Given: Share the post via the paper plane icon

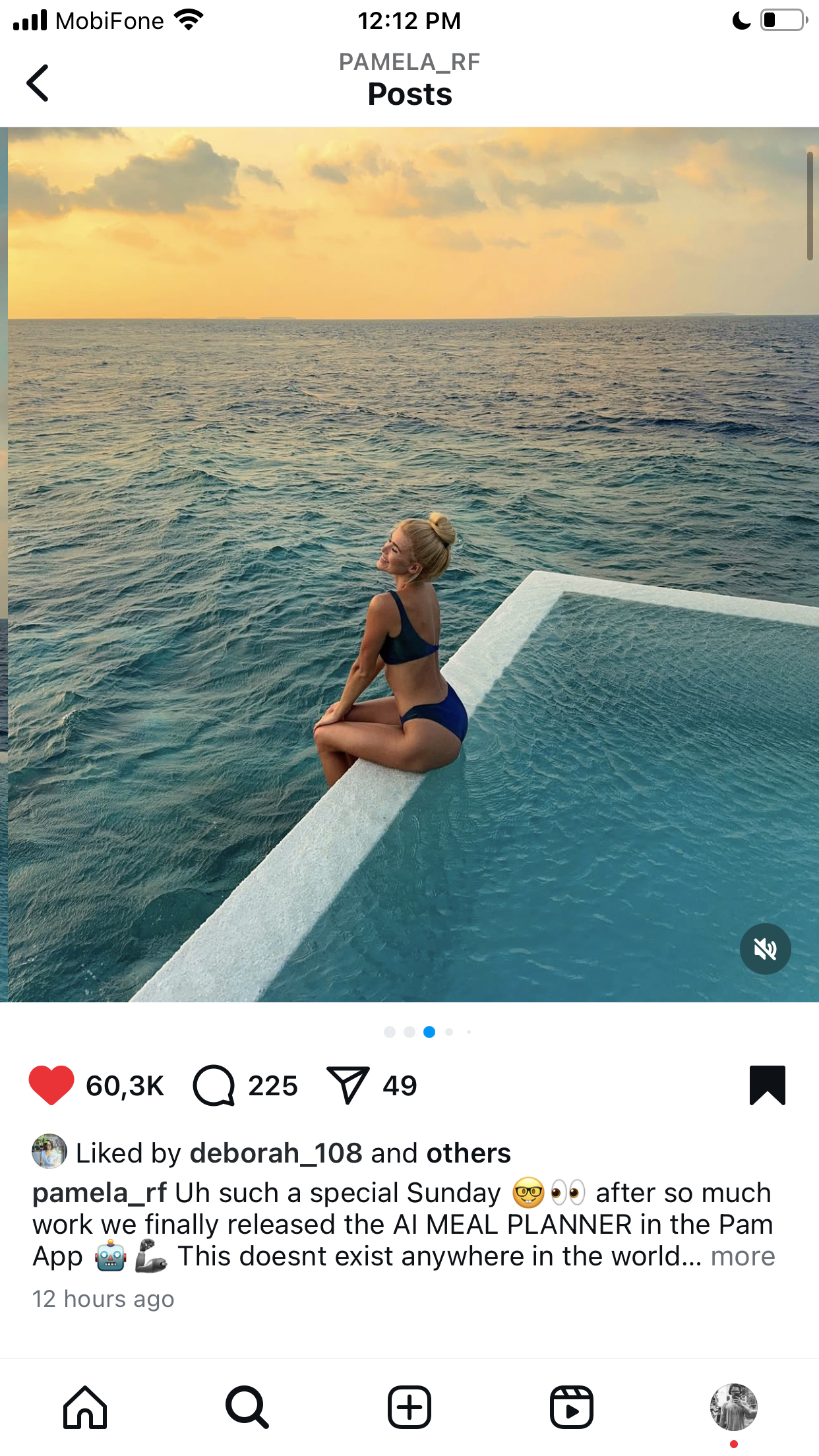Looking at the screenshot, I should [348, 1085].
